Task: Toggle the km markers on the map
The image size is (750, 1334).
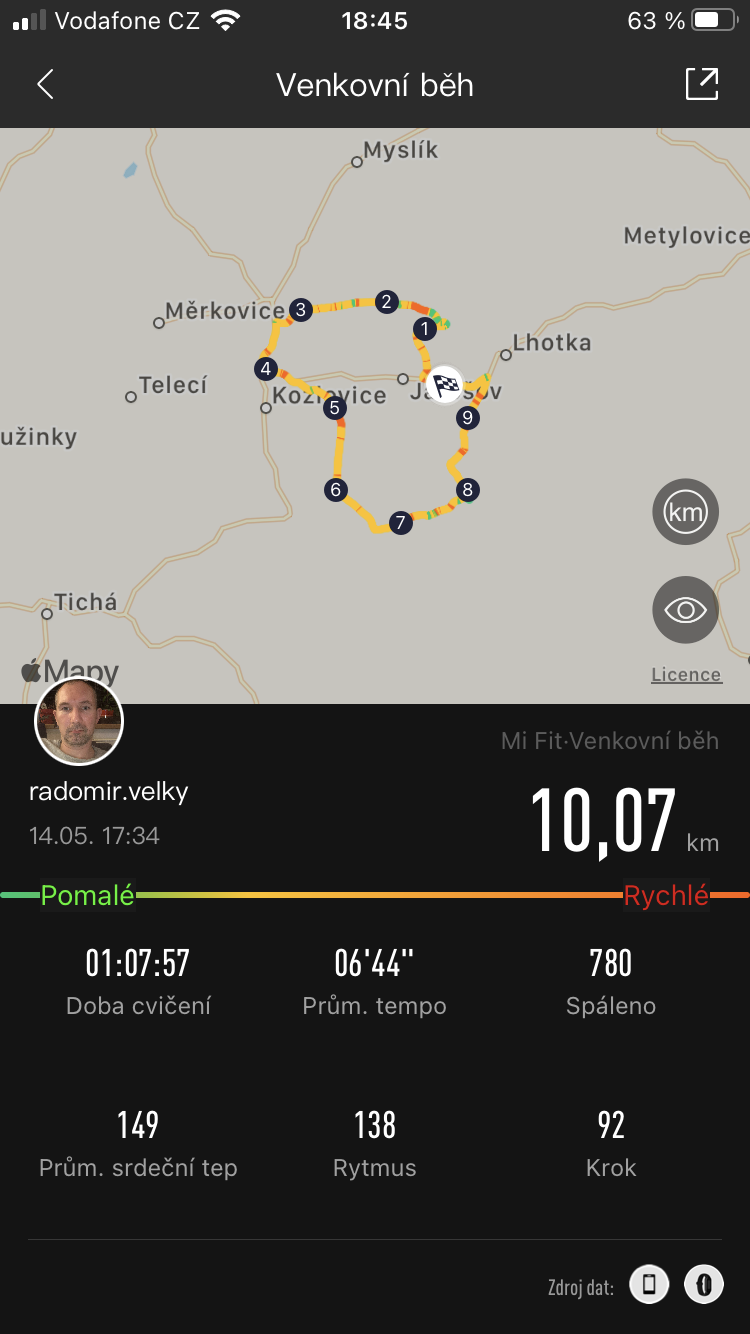Action: (x=685, y=512)
